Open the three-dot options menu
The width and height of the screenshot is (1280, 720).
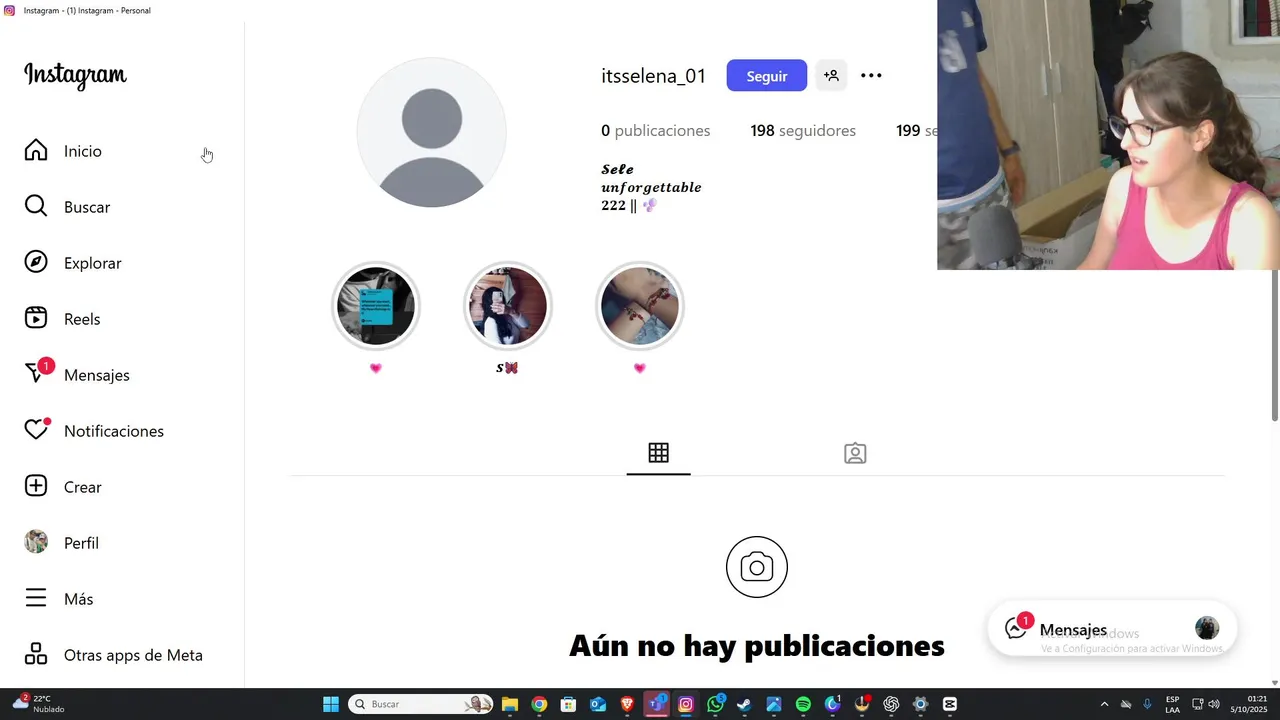pos(871,76)
